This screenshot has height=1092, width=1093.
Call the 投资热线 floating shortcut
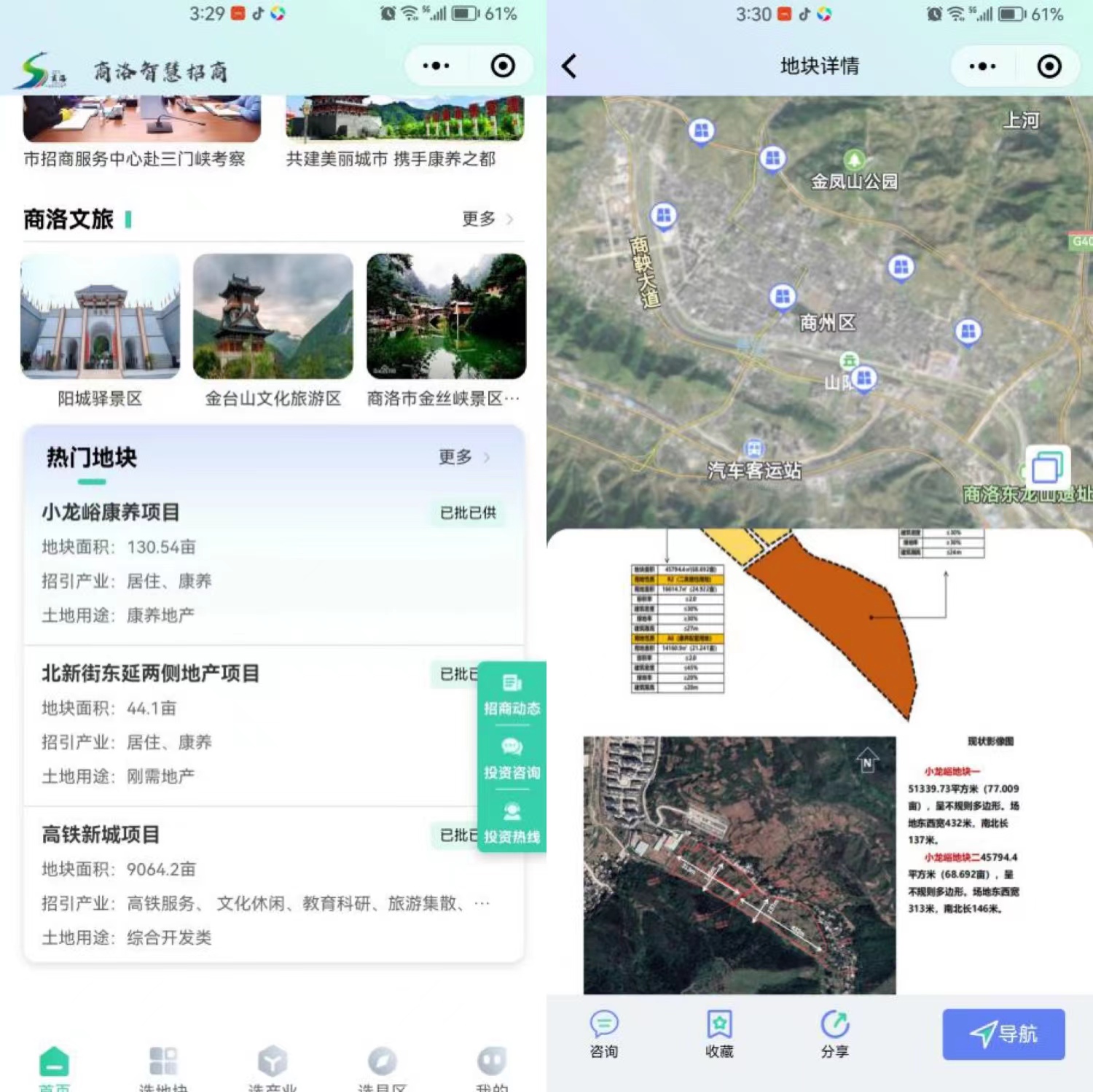click(x=512, y=822)
